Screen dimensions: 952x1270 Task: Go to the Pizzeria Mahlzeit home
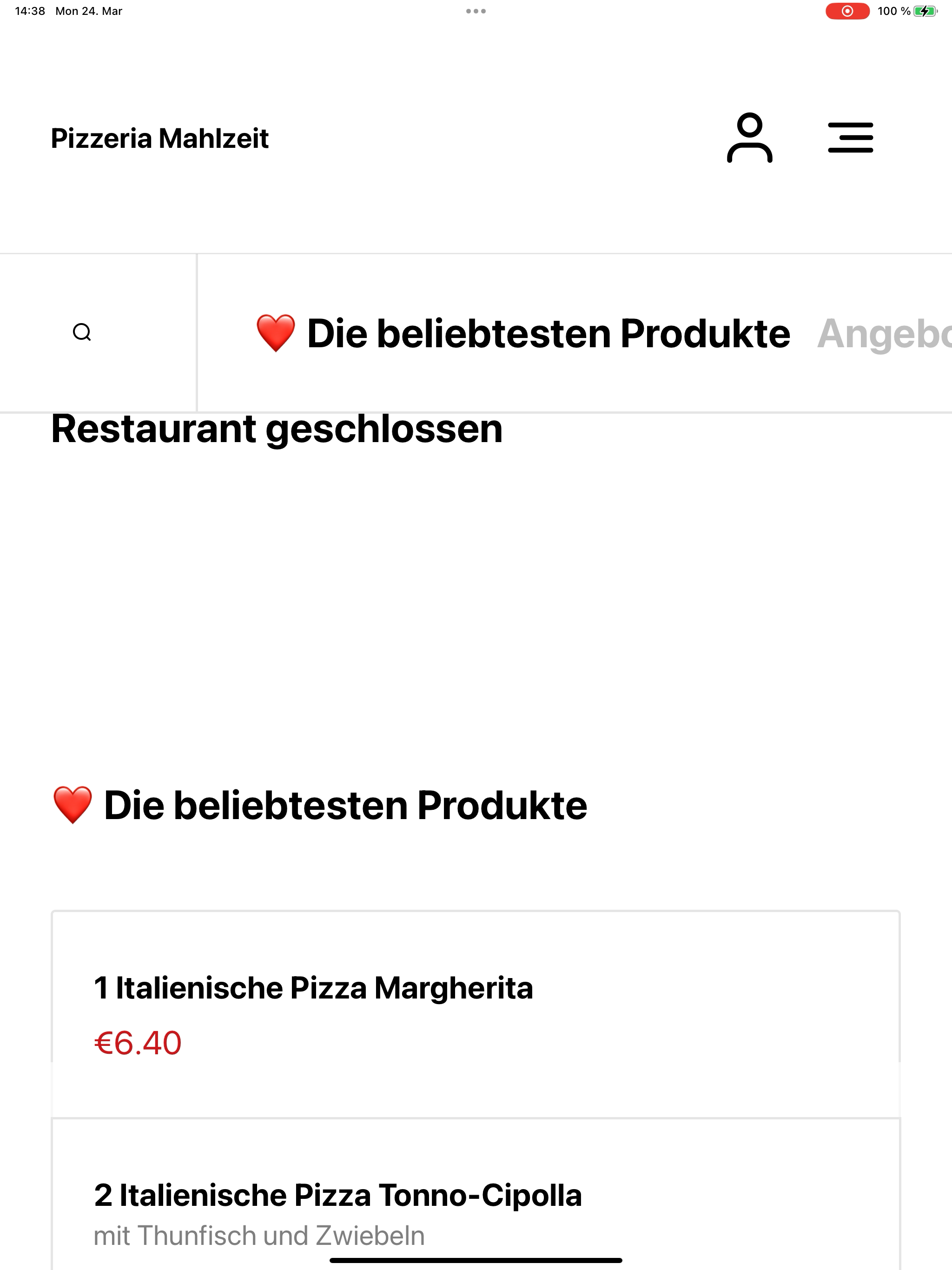pyautogui.click(x=159, y=139)
